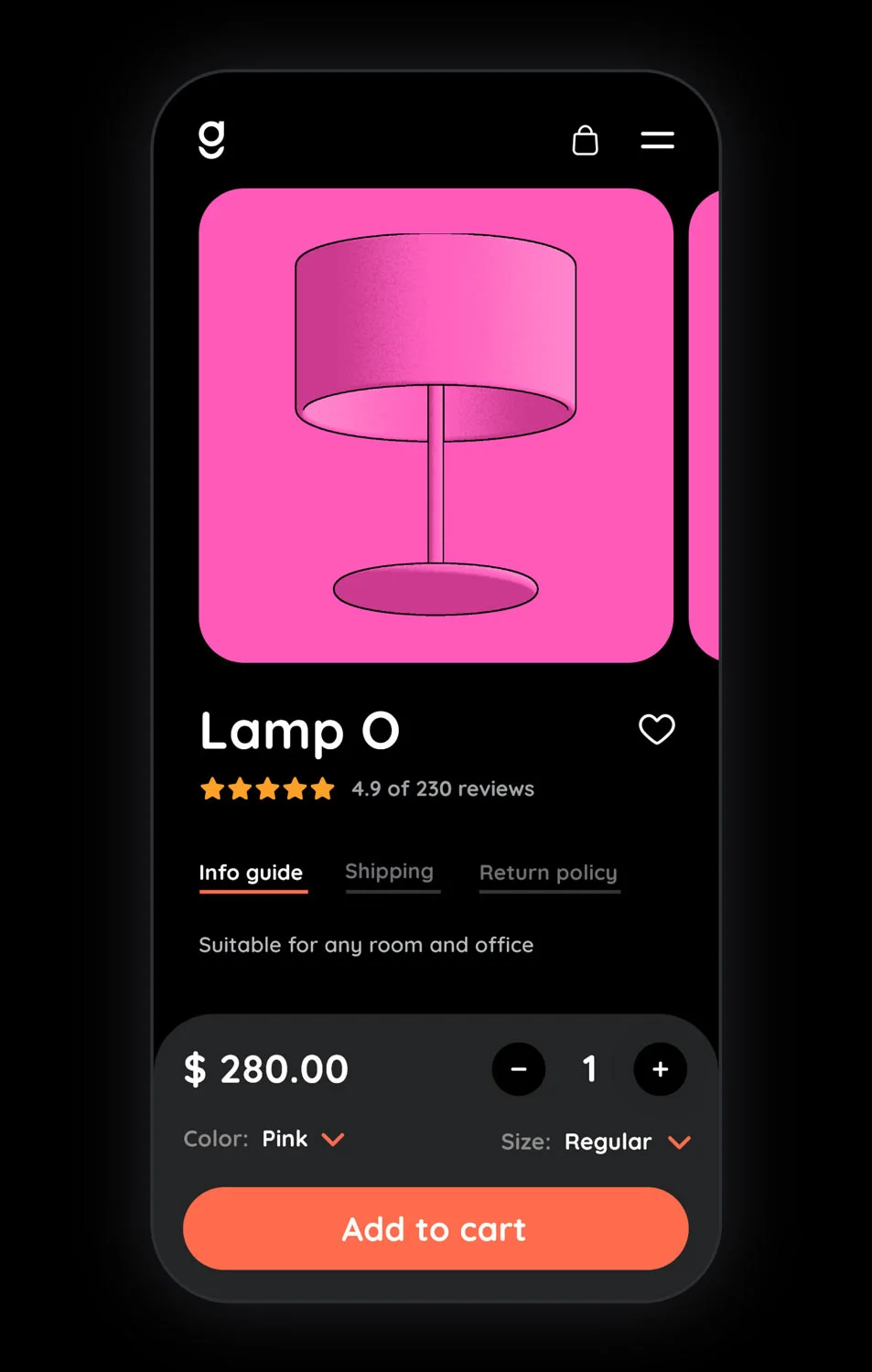Image resolution: width=872 pixels, height=1372 pixels.
Task: Add Lamp O to favorites
Action: click(656, 729)
